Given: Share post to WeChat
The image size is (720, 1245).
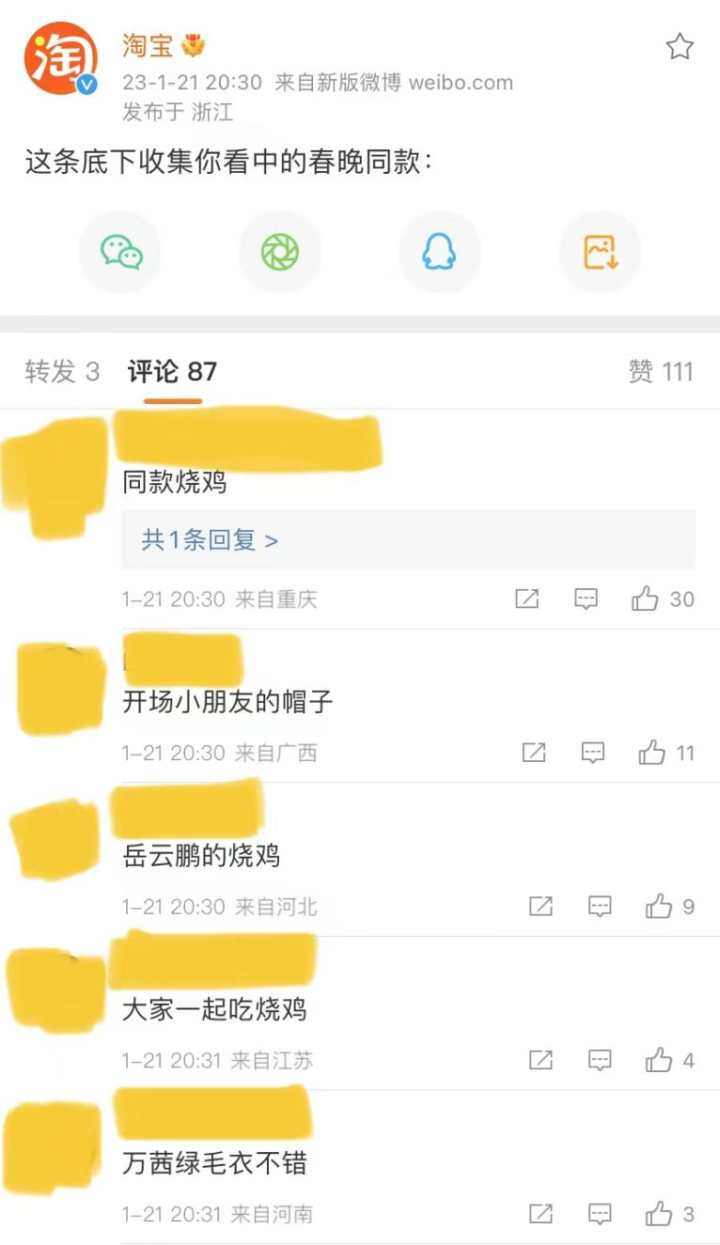Looking at the screenshot, I should pyautogui.click(x=120, y=252).
